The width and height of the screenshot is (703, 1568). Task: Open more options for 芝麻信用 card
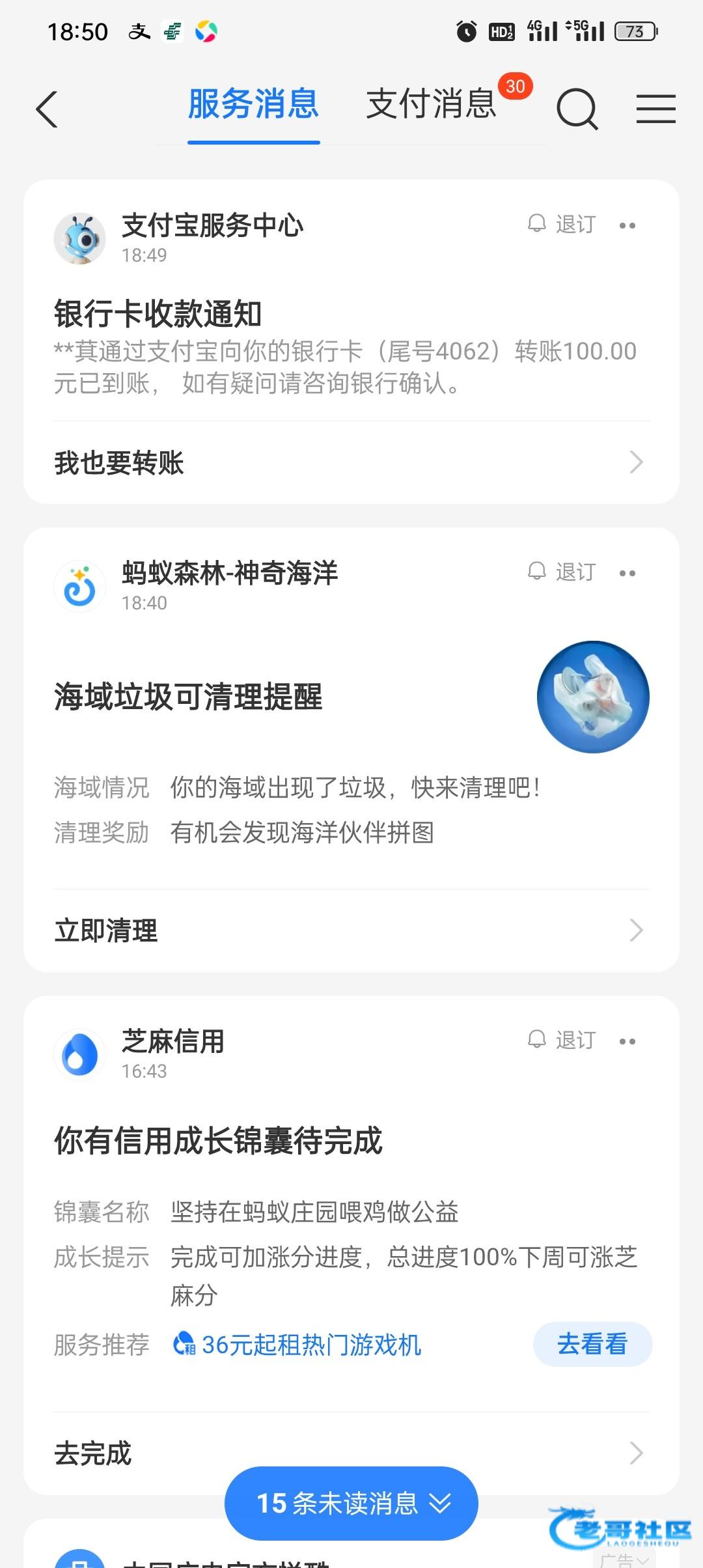(627, 1041)
